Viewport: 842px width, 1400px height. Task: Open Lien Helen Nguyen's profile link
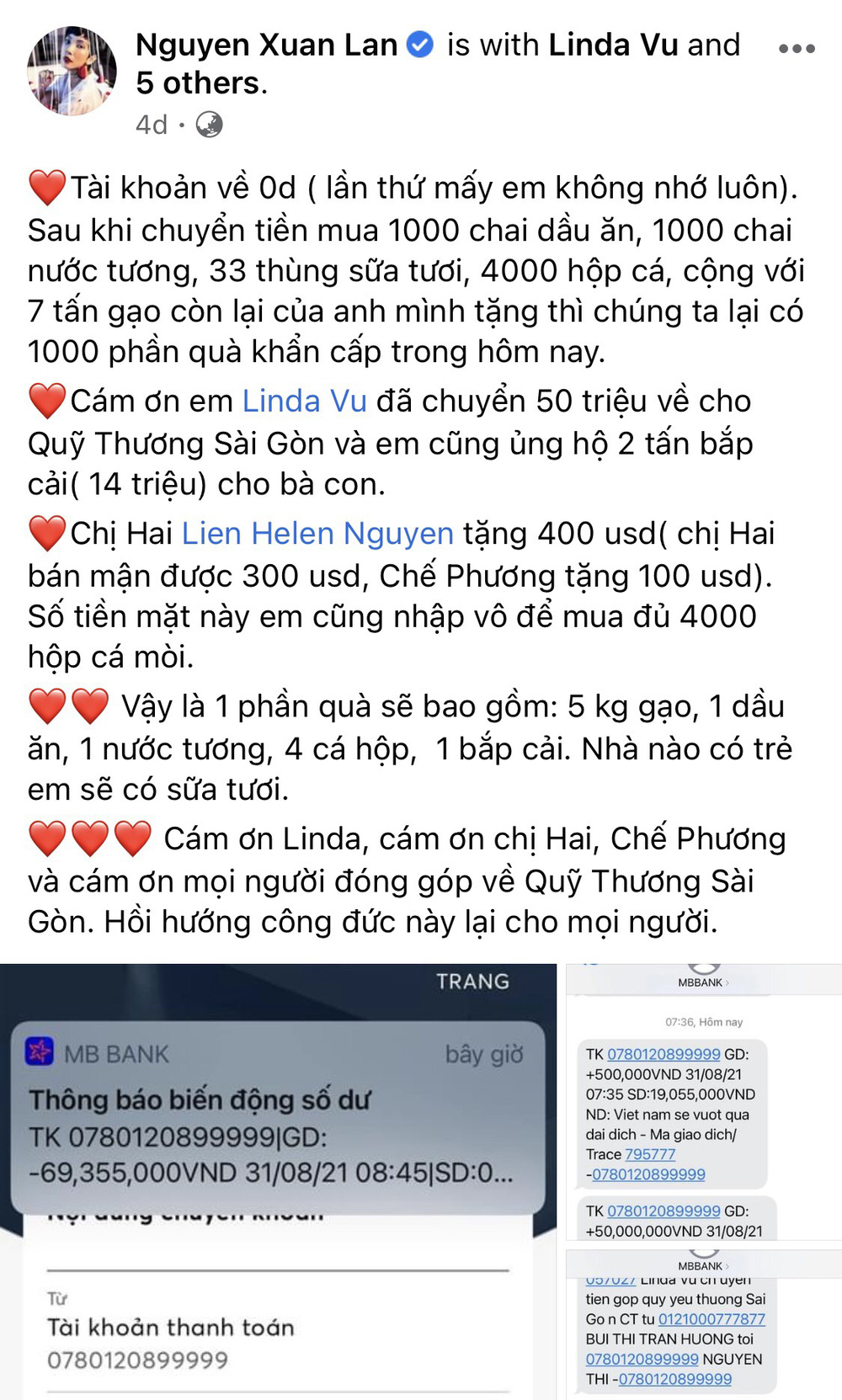tap(317, 534)
